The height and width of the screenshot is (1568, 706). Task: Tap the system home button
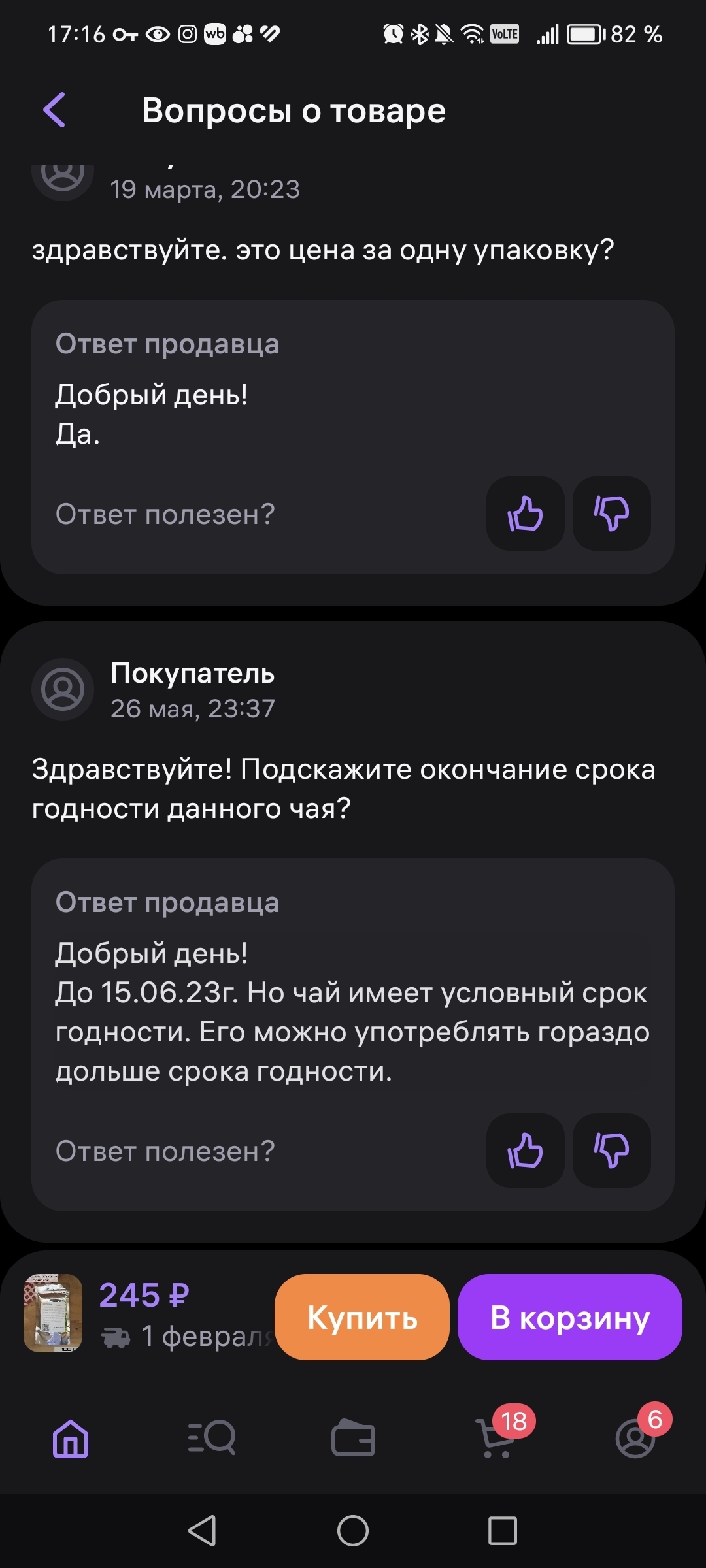(353, 1531)
